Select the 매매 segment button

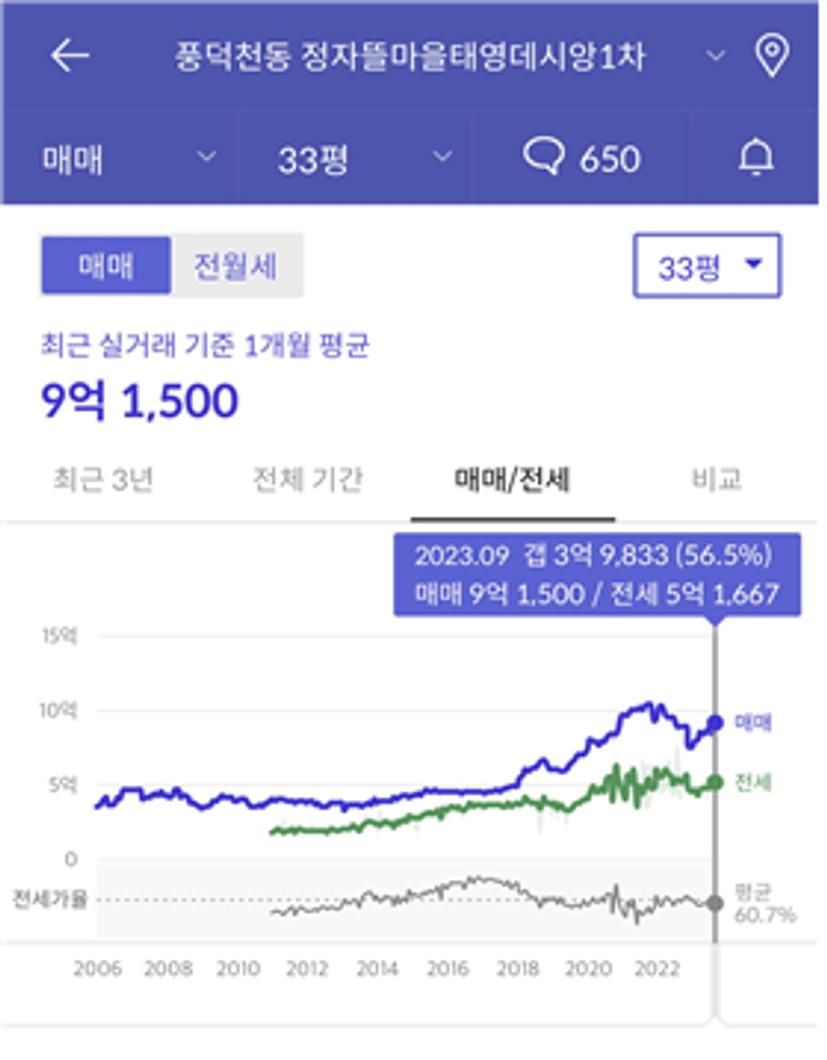coord(106,266)
